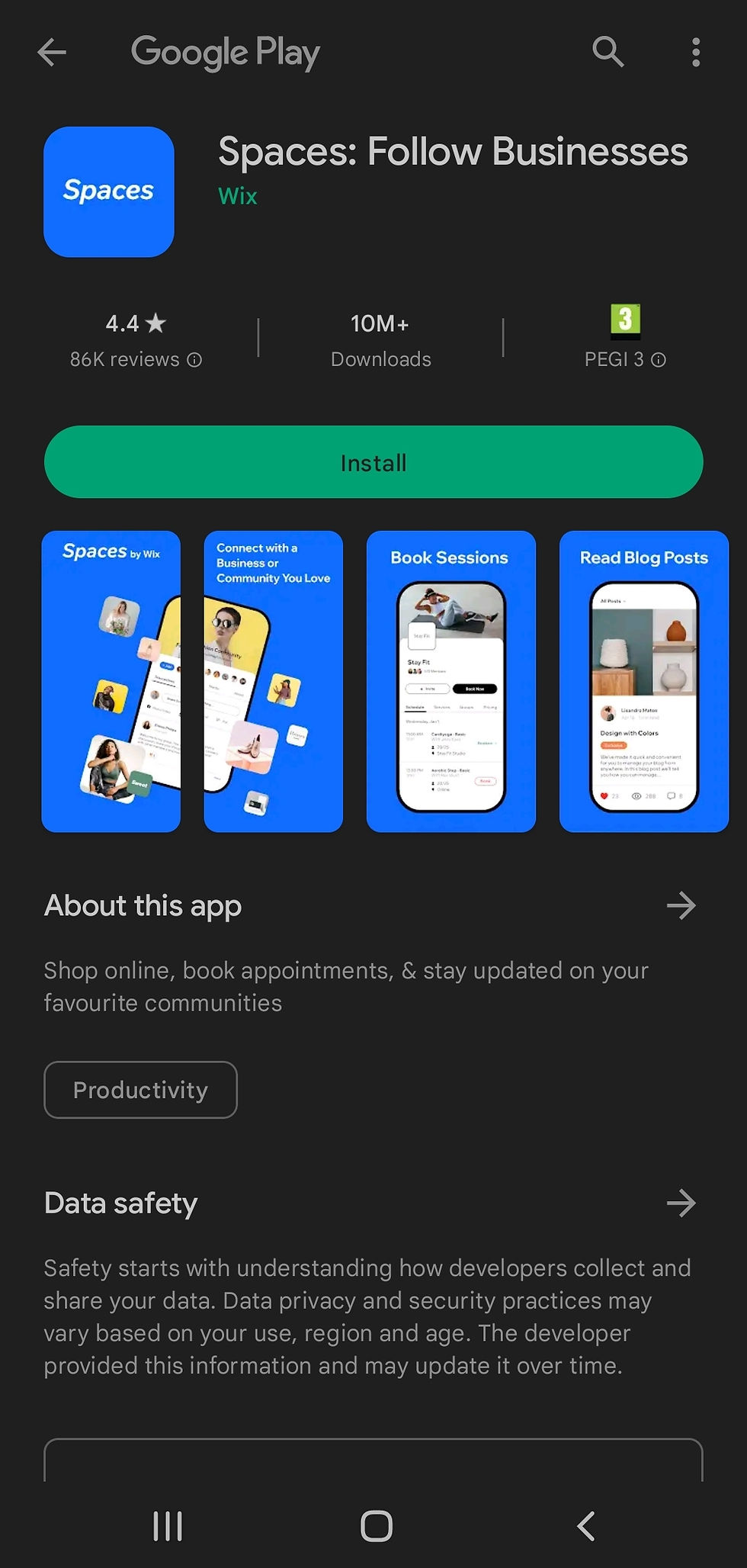The width and height of the screenshot is (747, 1568).
Task: Open the recent apps view
Action: (x=168, y=1526)
